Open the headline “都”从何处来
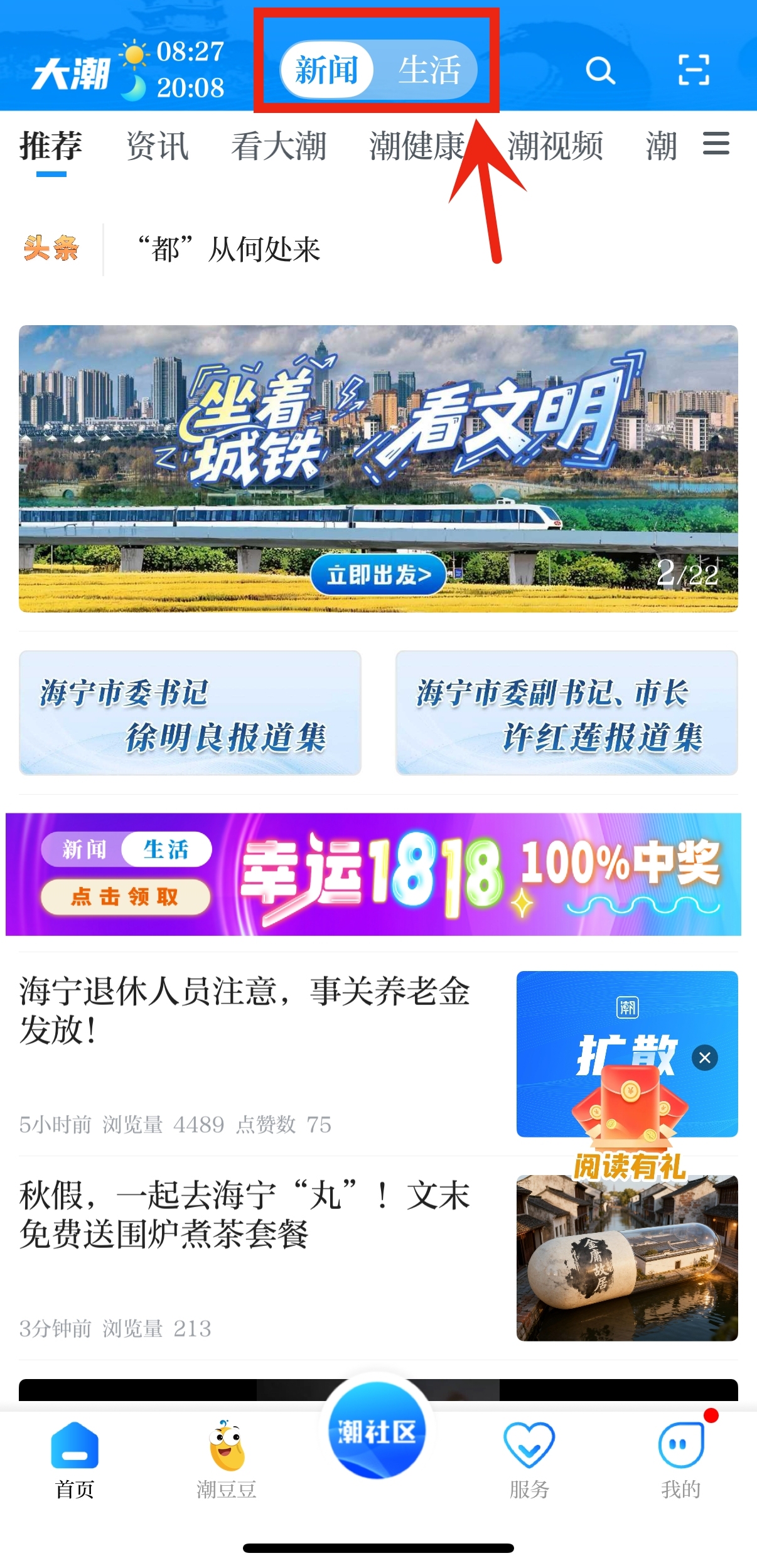Screen dimensions: 757x1568 (x=229, y=250)
